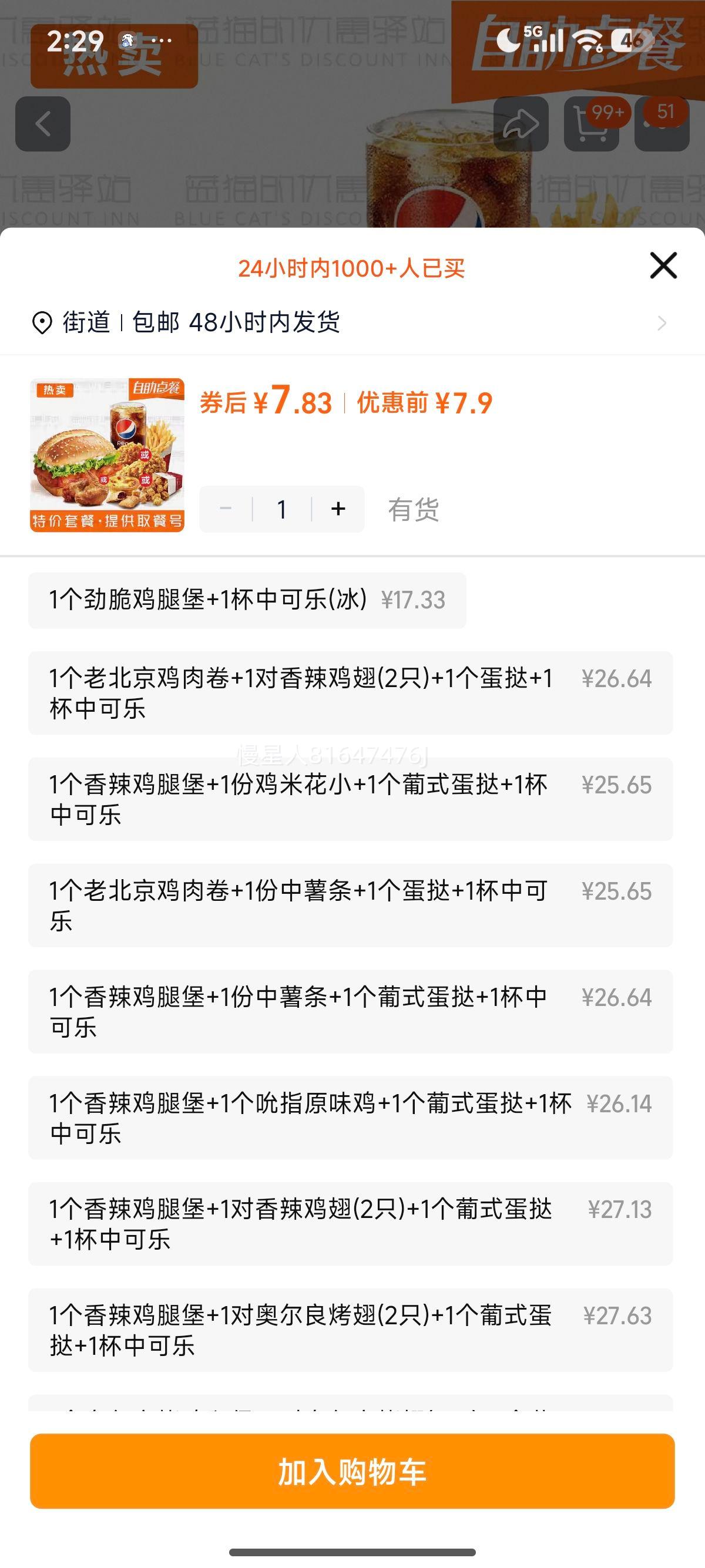
Task: Pick 香辣鸡腿堡+吮指原味鸡 combo ¥26.14
Action: coord(350,1118)
